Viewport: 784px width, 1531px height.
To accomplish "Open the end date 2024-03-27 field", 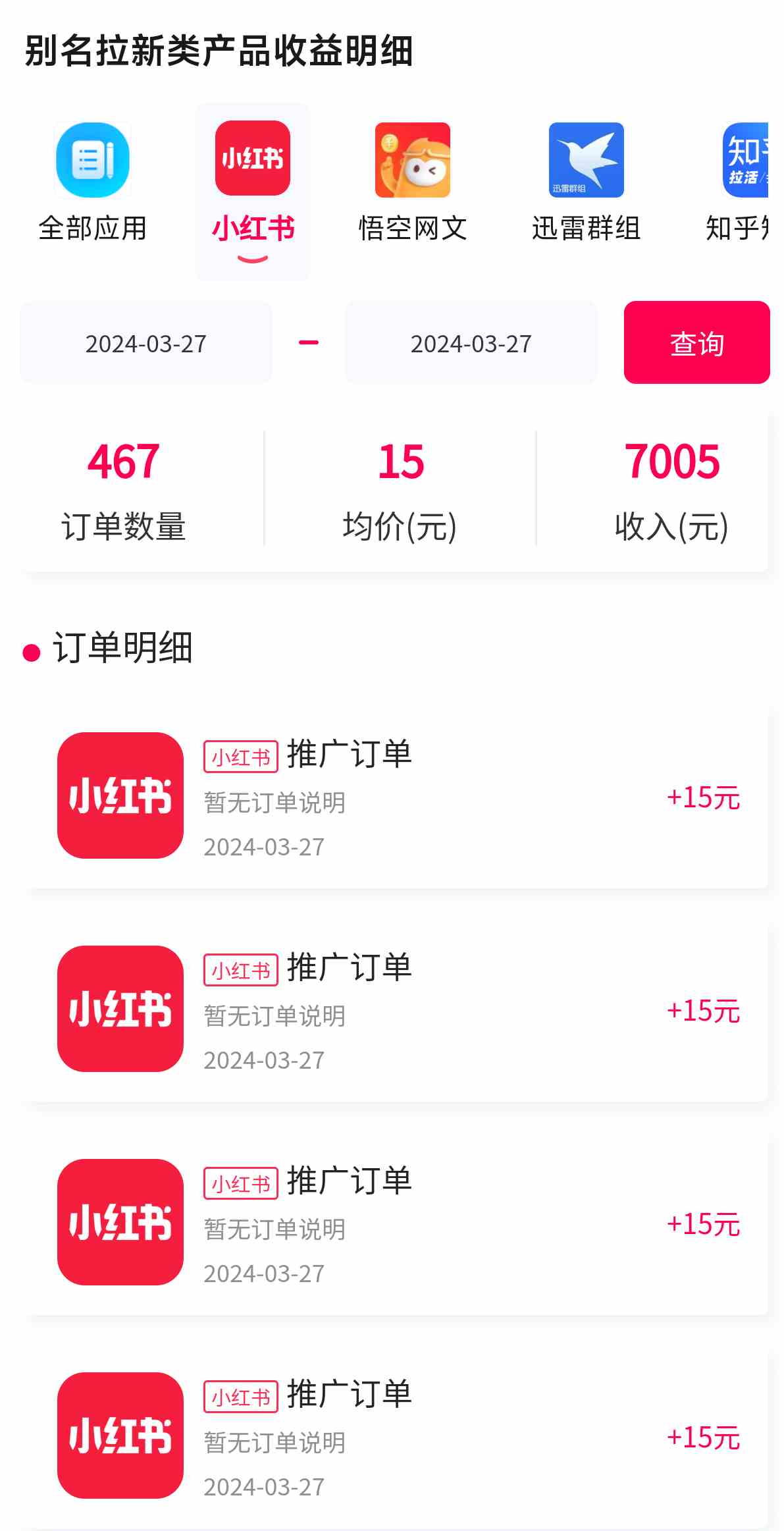I will pos(471,342).
